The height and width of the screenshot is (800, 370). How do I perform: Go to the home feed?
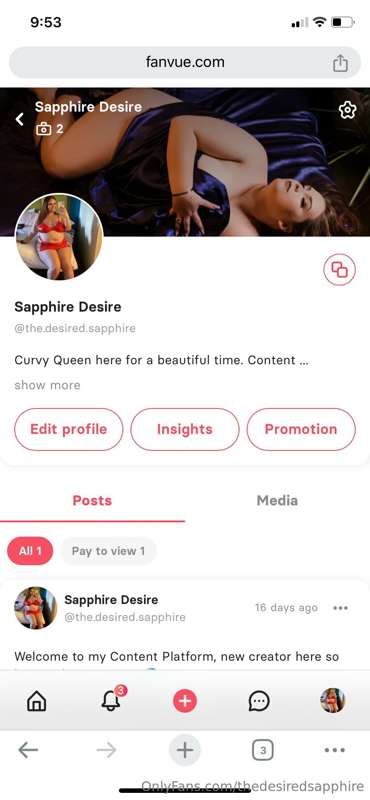coord(37,702)
